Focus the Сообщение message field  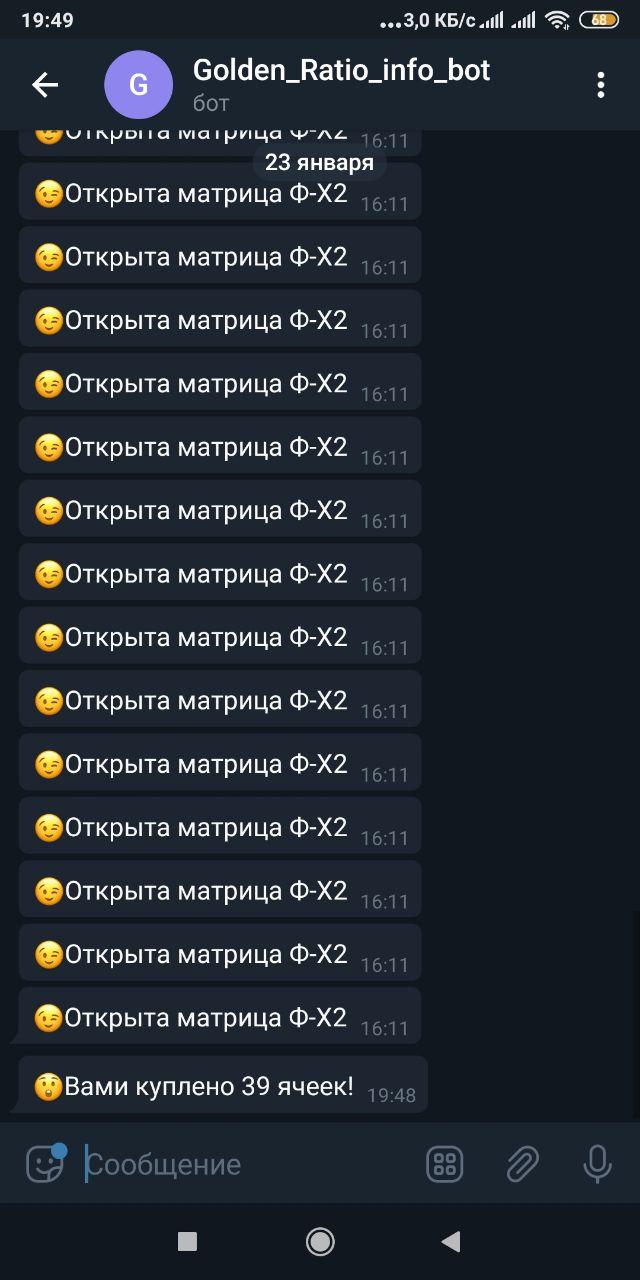[250, 1164]
